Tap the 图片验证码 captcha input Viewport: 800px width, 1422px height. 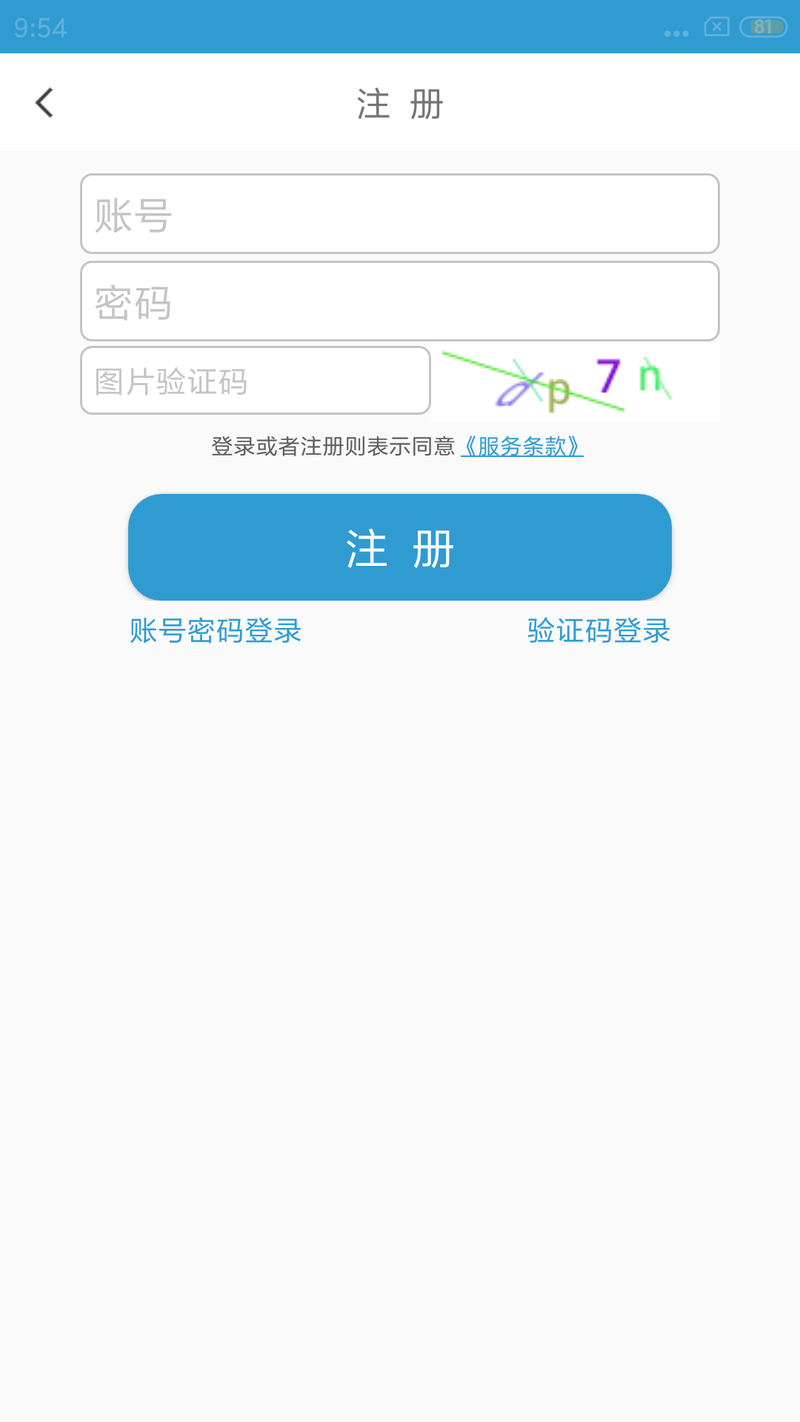pos(255,381)
